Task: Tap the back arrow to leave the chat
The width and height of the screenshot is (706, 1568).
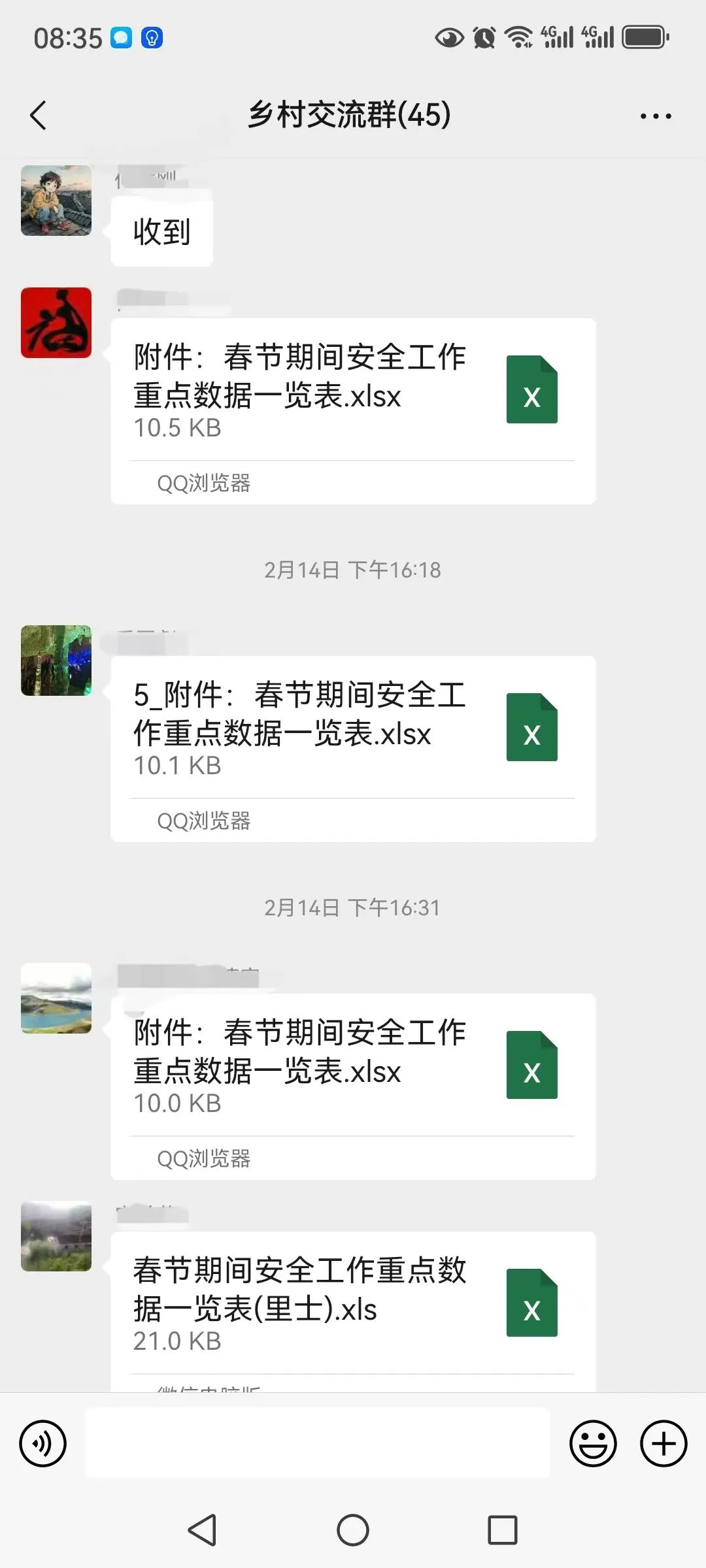Action: 39,114
